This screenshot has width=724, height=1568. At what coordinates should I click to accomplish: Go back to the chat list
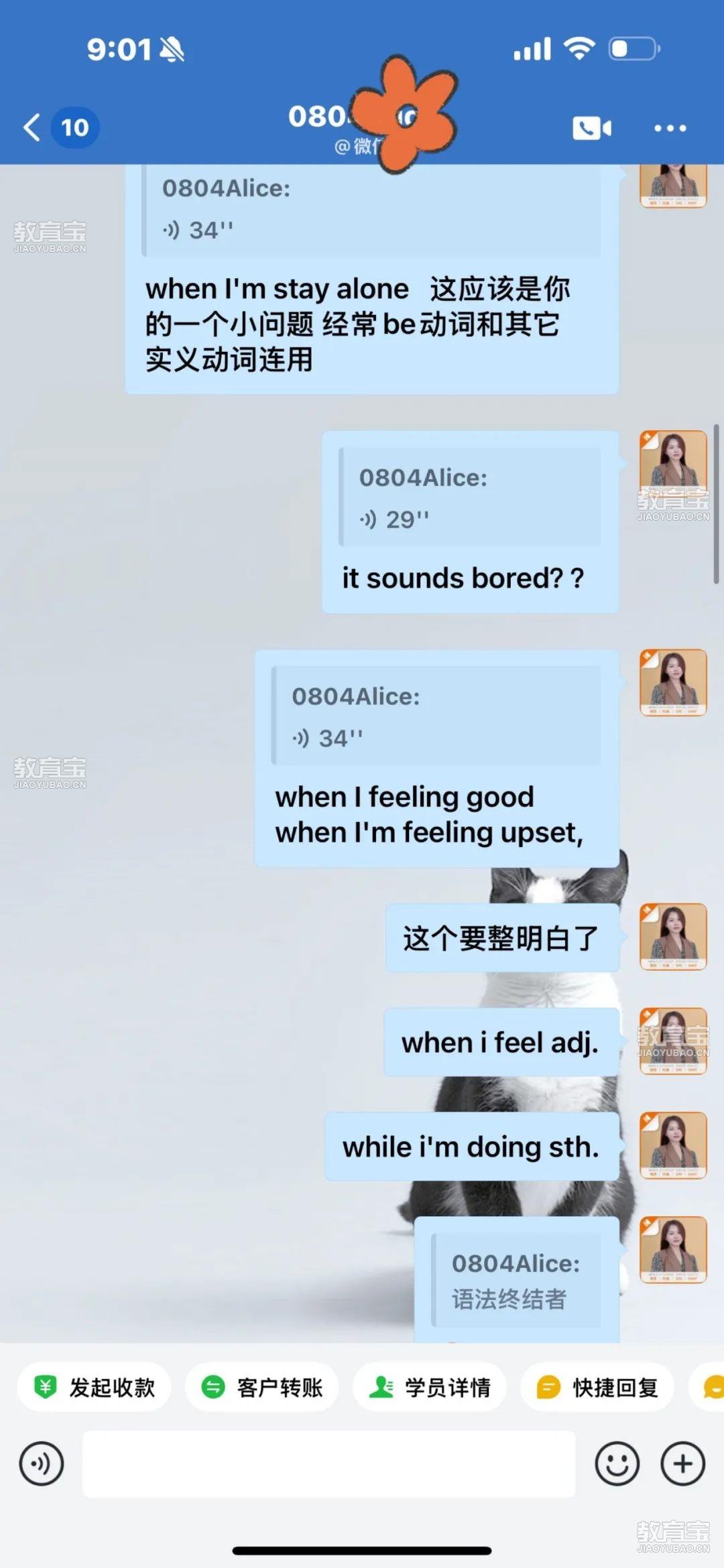pos(32,127)
